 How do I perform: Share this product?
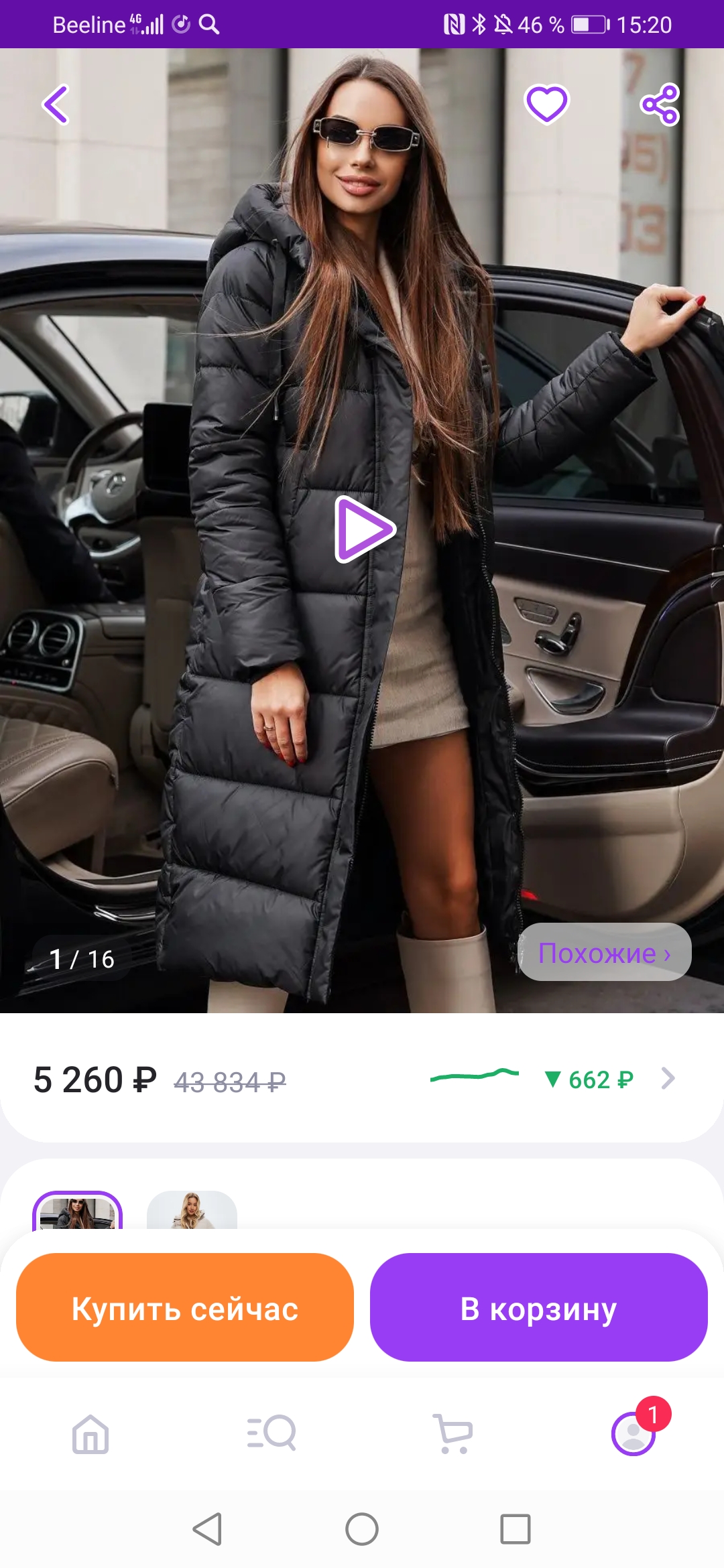pos(660,105)
